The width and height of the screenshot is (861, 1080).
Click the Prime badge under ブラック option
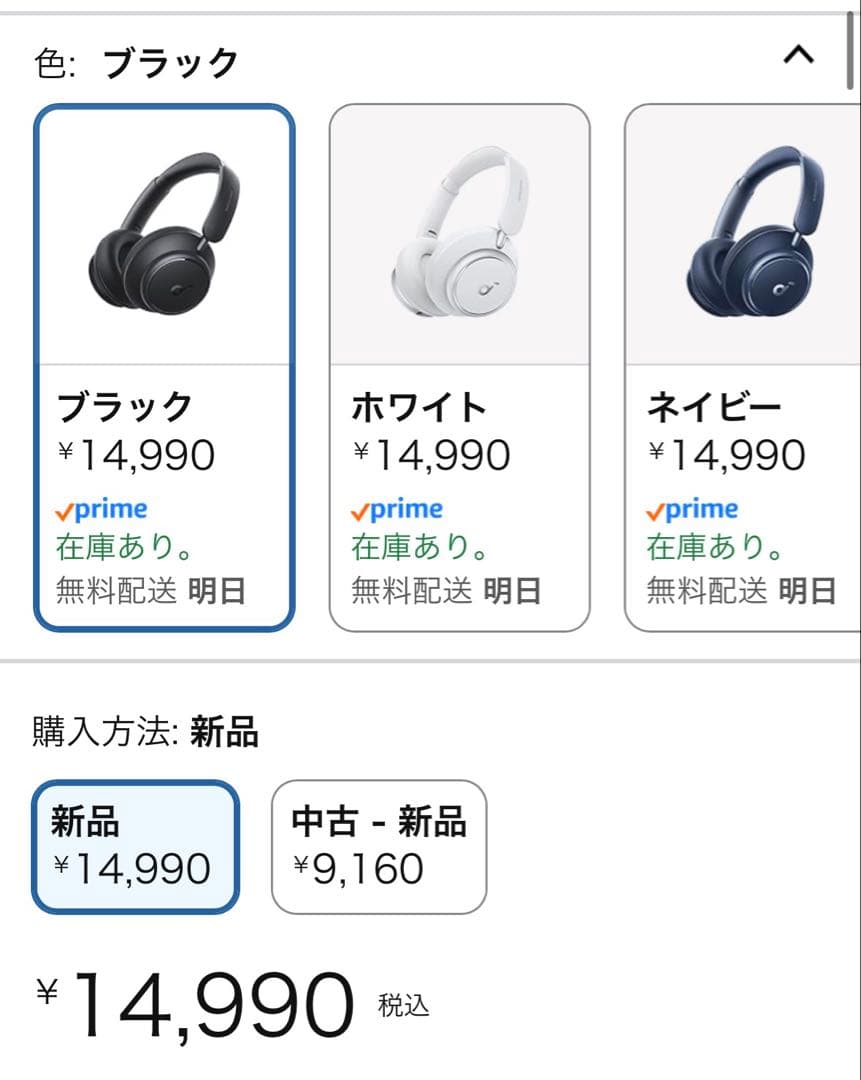(x=99, y=508)
